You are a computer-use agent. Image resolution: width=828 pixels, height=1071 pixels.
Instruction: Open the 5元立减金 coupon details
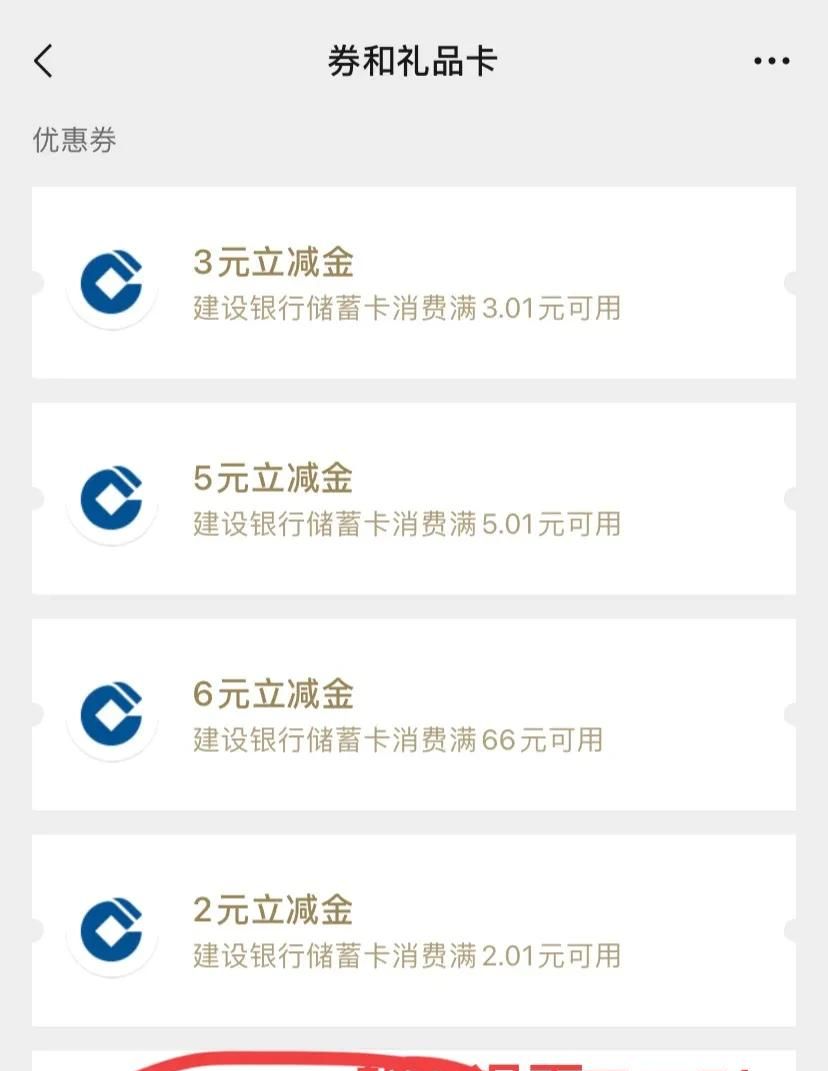(414, 499)
